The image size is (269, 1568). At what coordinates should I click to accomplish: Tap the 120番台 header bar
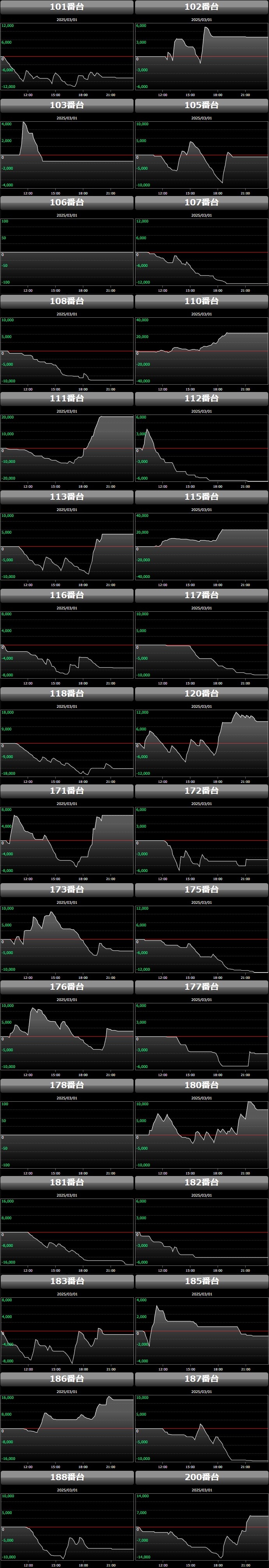(201, 693)
